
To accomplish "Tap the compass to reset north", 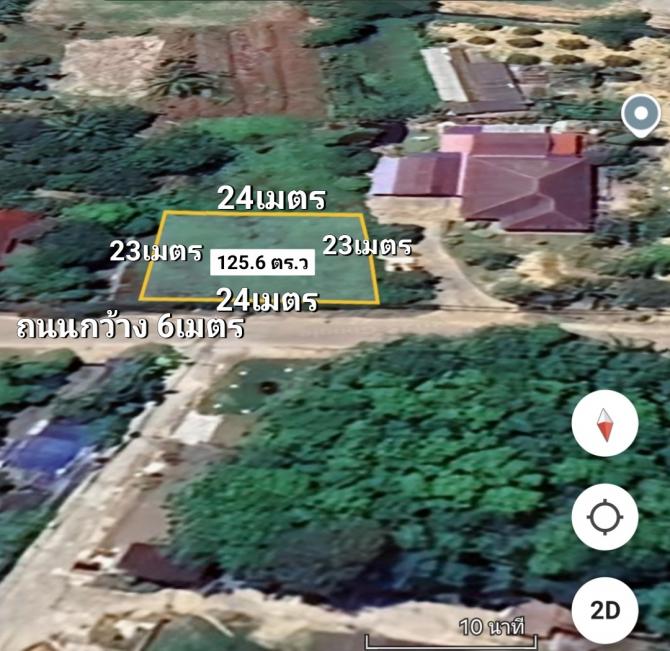I will click(x=605, y=424).
